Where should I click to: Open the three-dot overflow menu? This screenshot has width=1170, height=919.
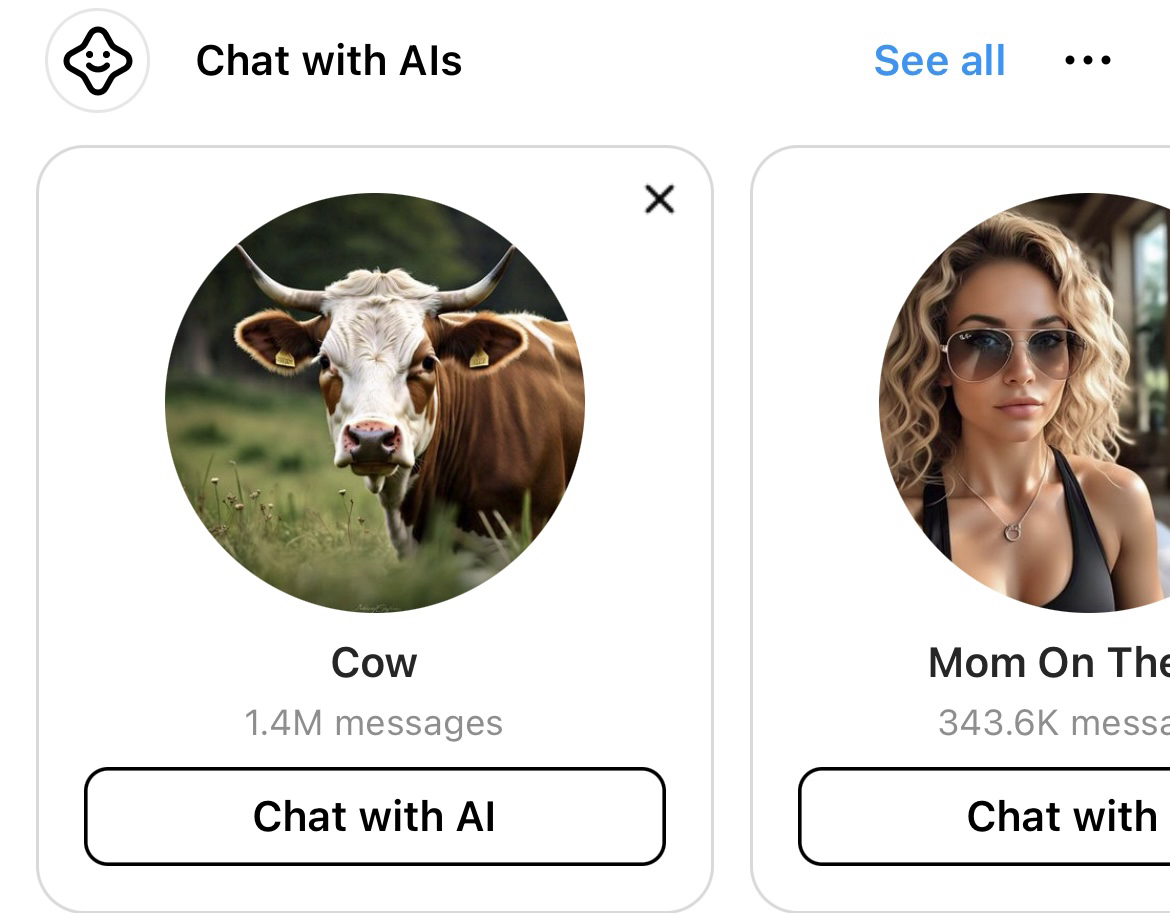pyautogui.click(x=1088, y=61)
